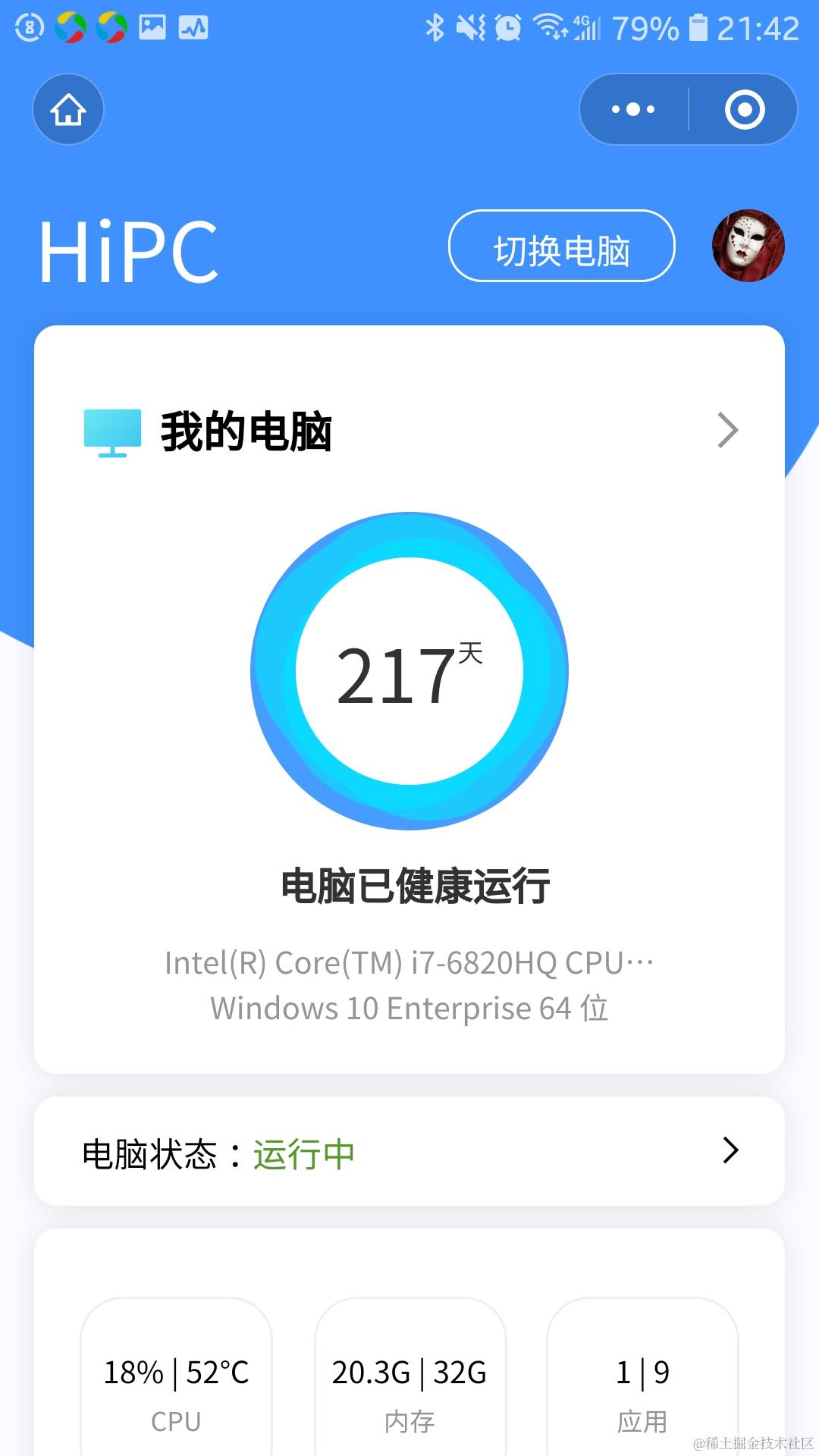
Task: Open 我的电脑 details via chevron
Action: click(x=726, y=431)
